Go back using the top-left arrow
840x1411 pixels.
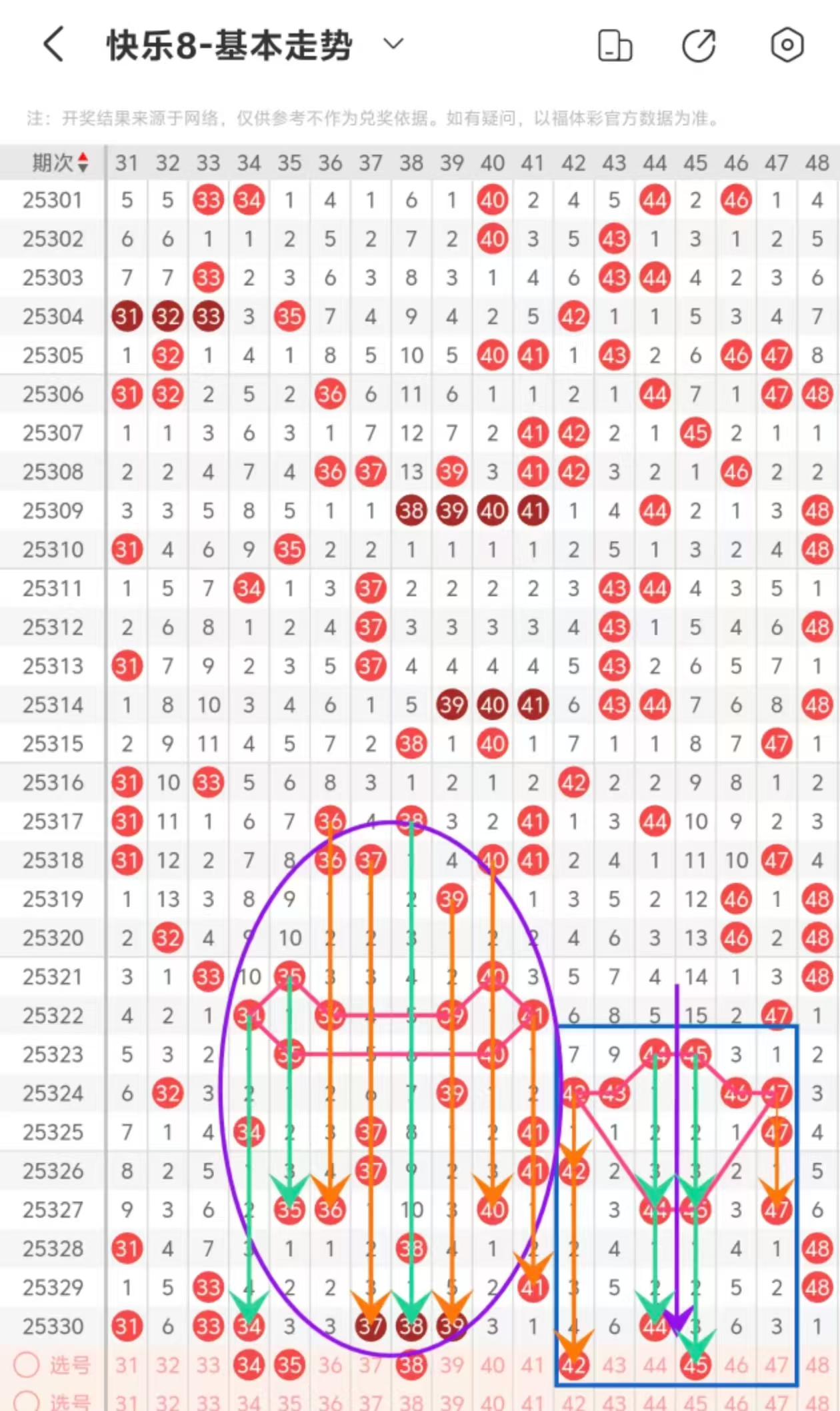click(x=54, y=45)
